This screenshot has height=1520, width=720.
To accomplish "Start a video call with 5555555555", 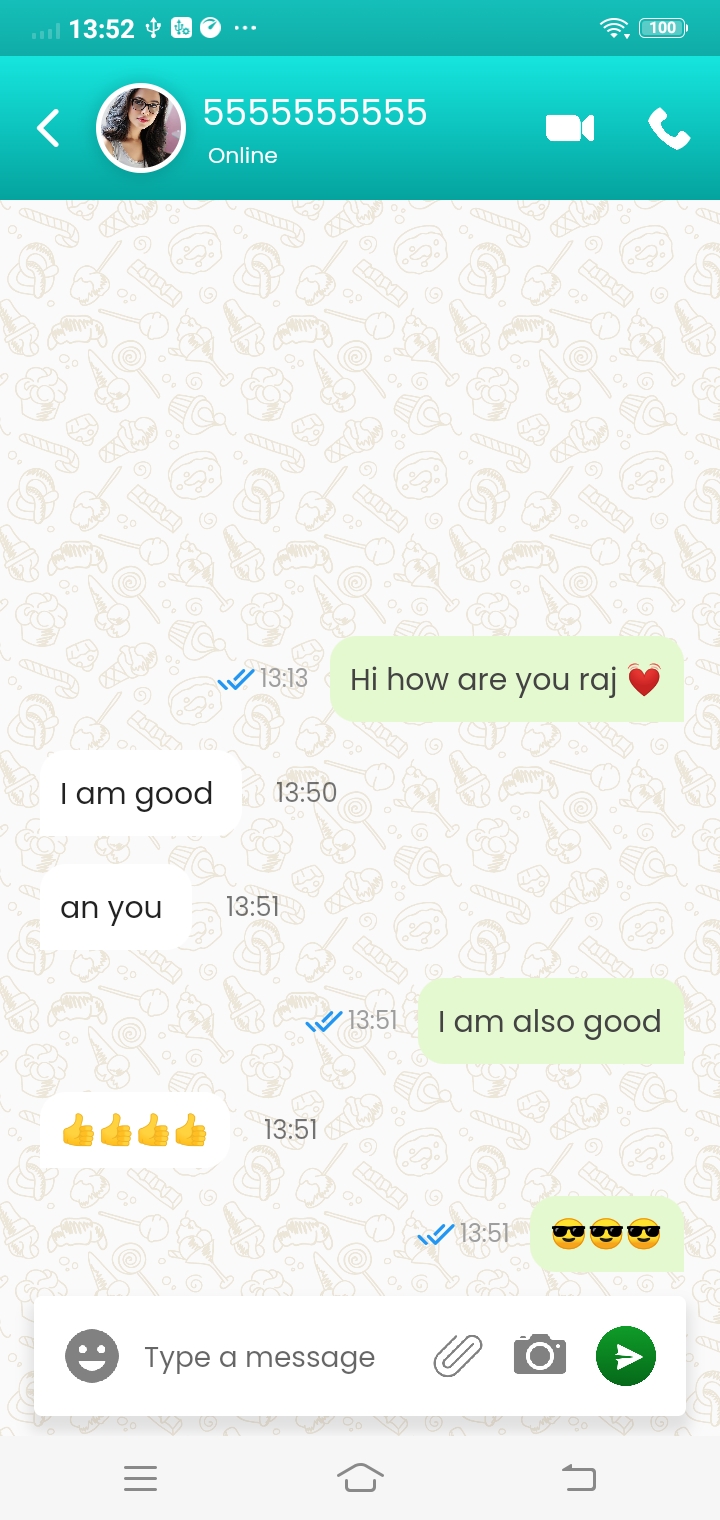I will [570, 128].
